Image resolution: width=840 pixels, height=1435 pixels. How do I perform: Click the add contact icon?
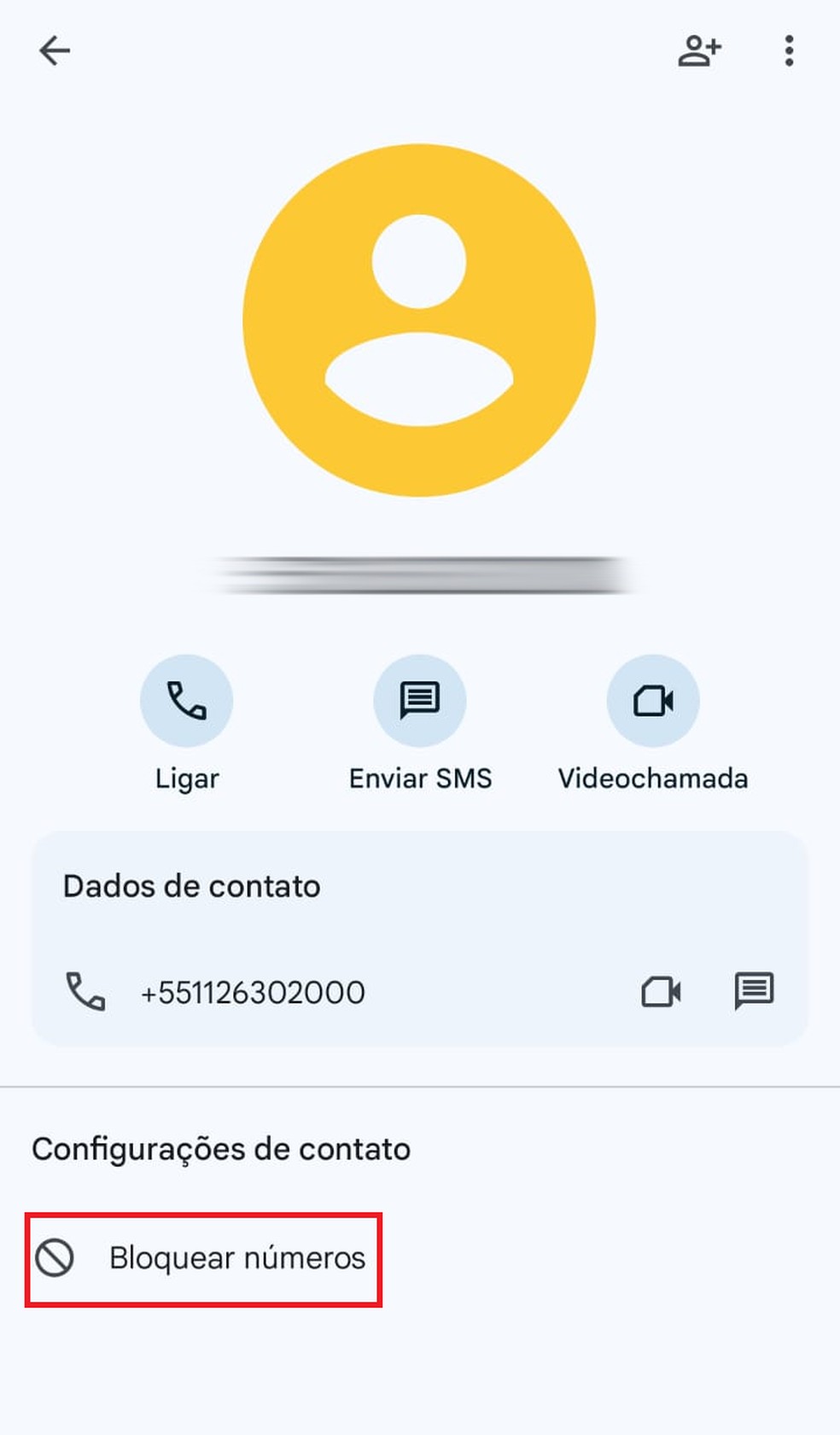(700, 50)
